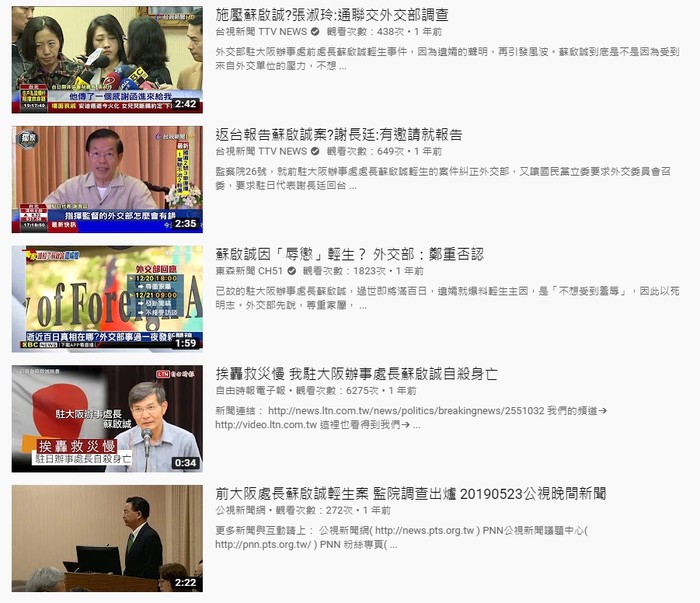Play the 1:59 東森新聞 video thumbnail

107,299
